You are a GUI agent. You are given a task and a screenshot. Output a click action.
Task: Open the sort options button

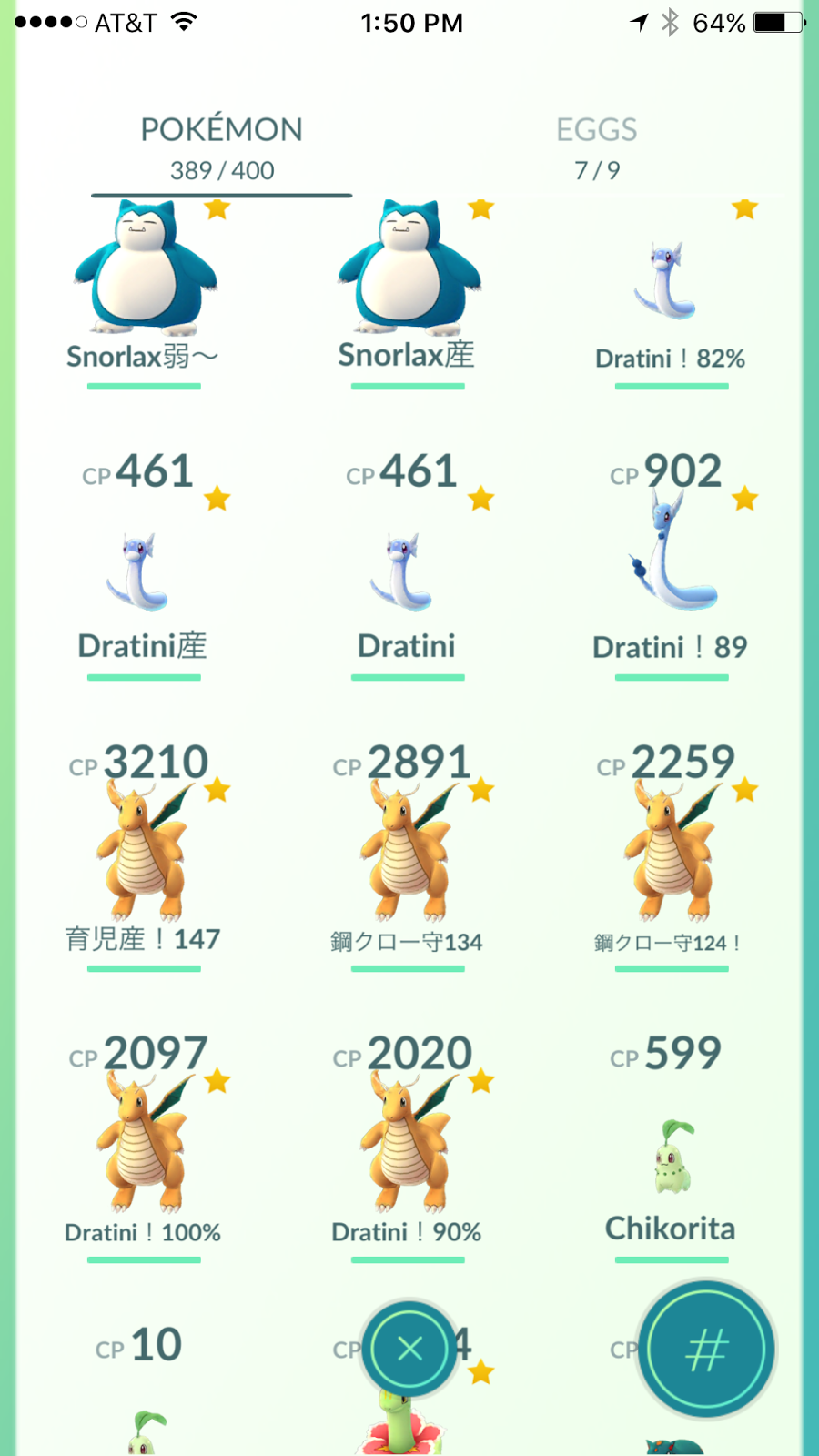(706, 1349)
